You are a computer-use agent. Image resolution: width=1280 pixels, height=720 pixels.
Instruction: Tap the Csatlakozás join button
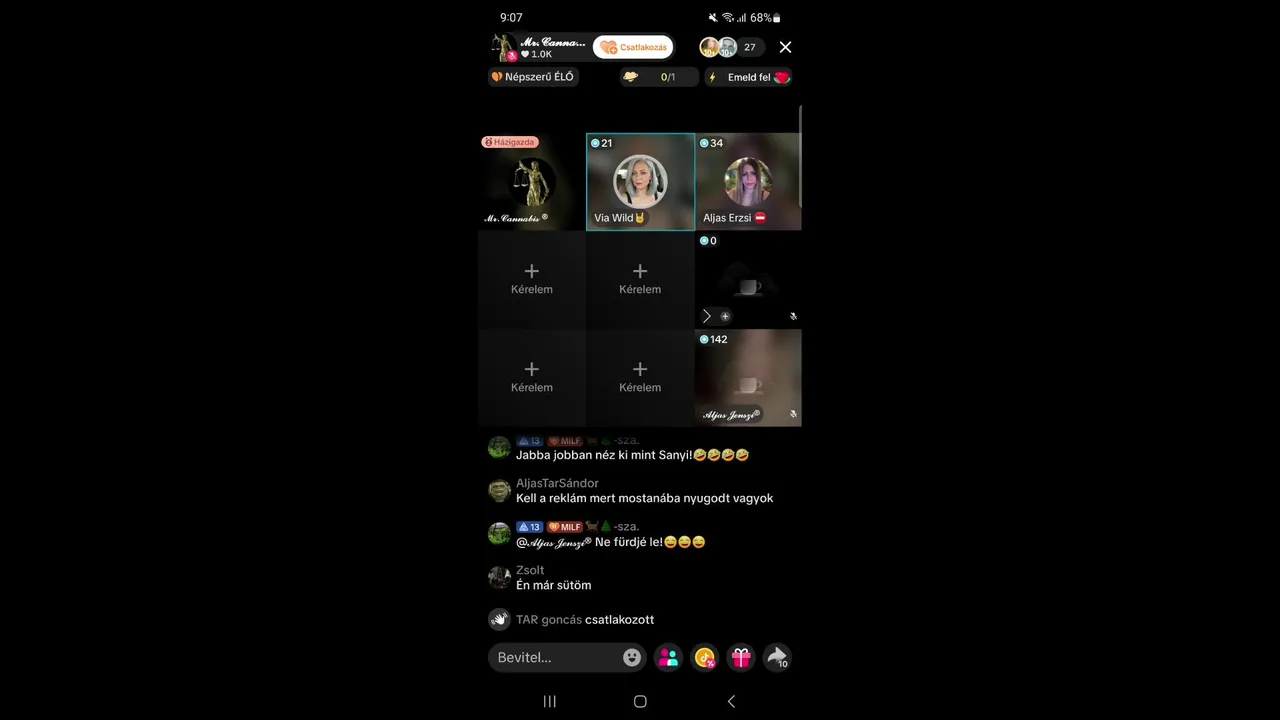click(633, 47)
